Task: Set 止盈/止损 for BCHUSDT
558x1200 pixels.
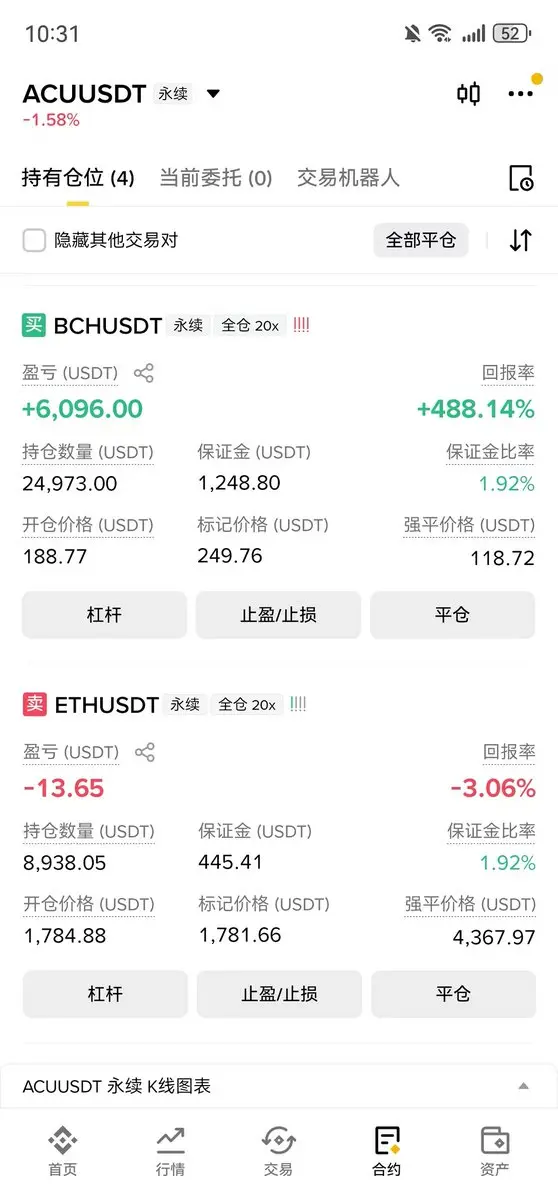Action: click(x=278, y=614)
